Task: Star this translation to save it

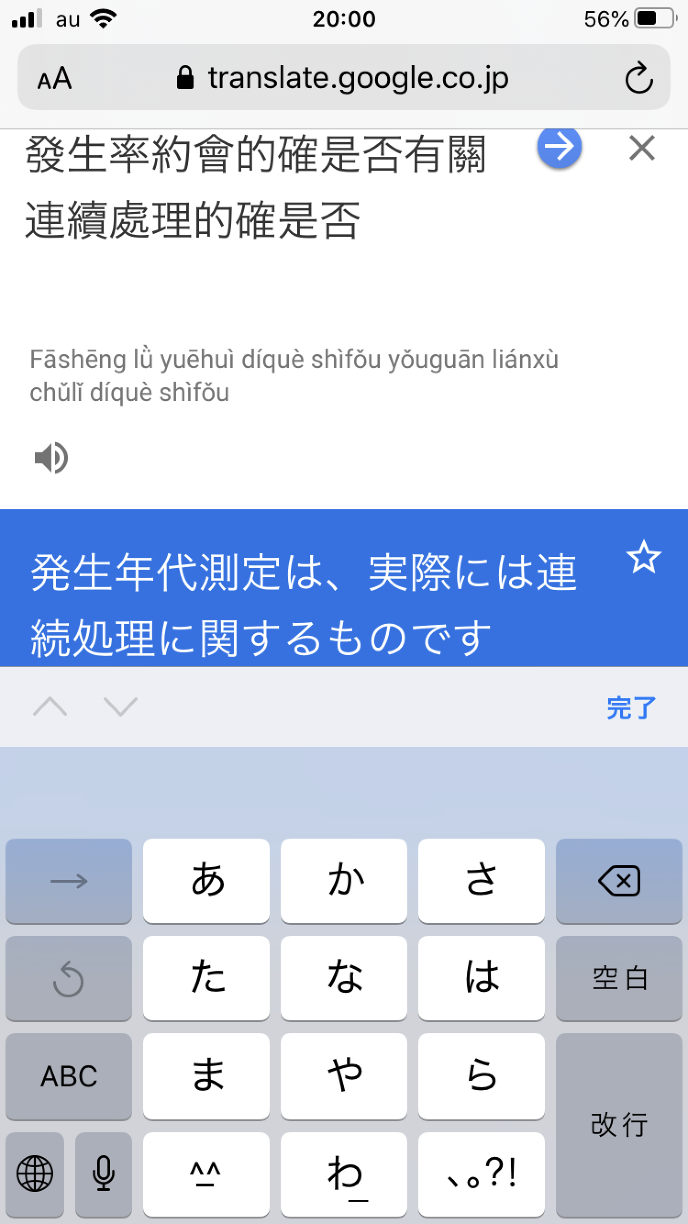Action: point(643,558)
